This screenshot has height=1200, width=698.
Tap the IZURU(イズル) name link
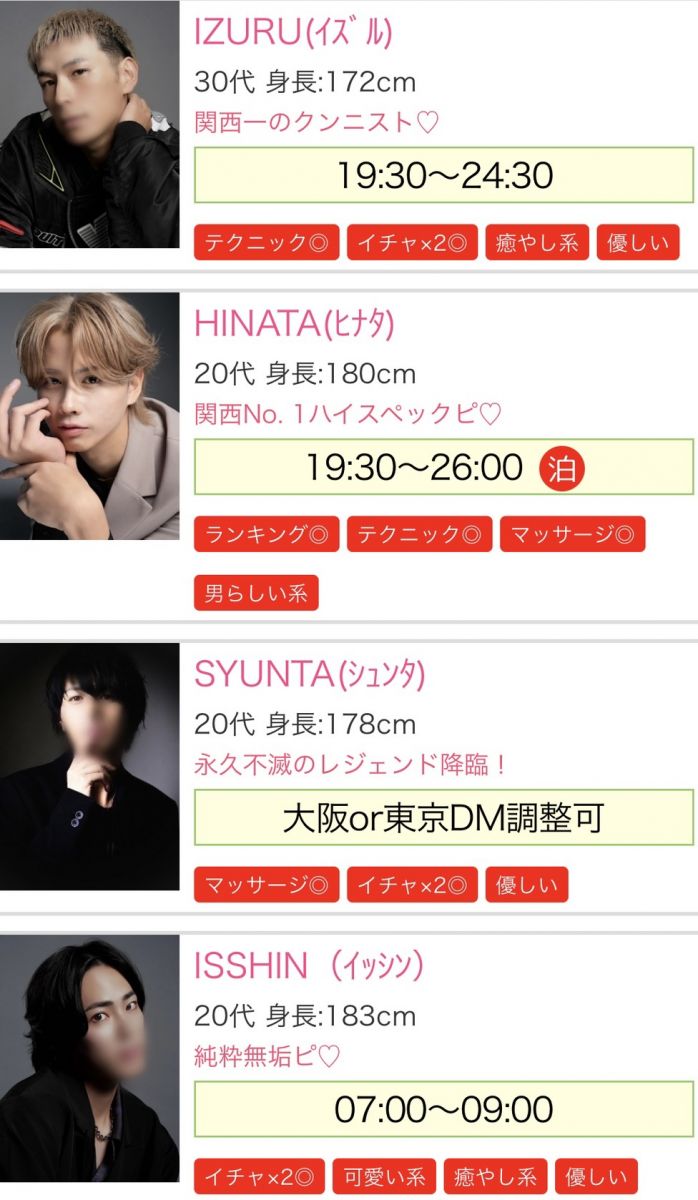point(293,32)
